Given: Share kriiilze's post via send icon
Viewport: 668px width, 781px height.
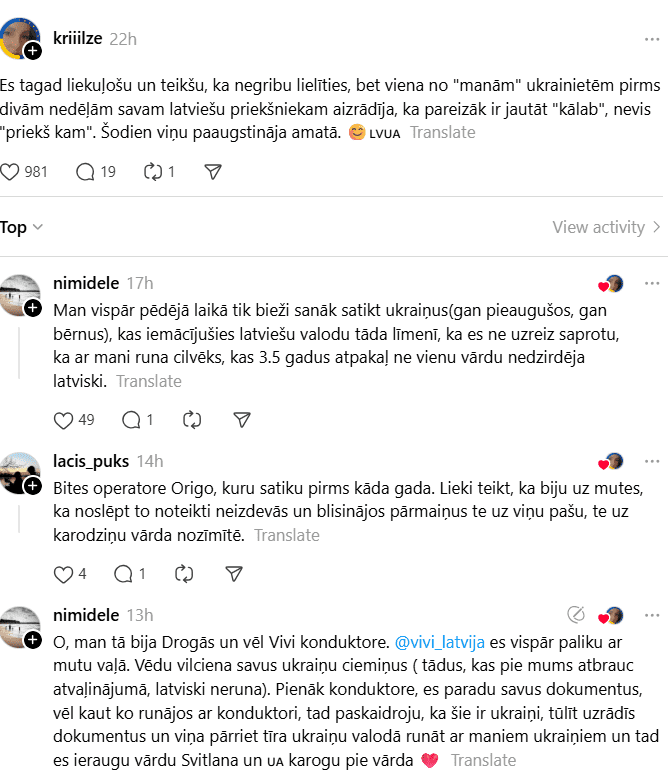Looking at the screenshot, I should tap(212, 172).
